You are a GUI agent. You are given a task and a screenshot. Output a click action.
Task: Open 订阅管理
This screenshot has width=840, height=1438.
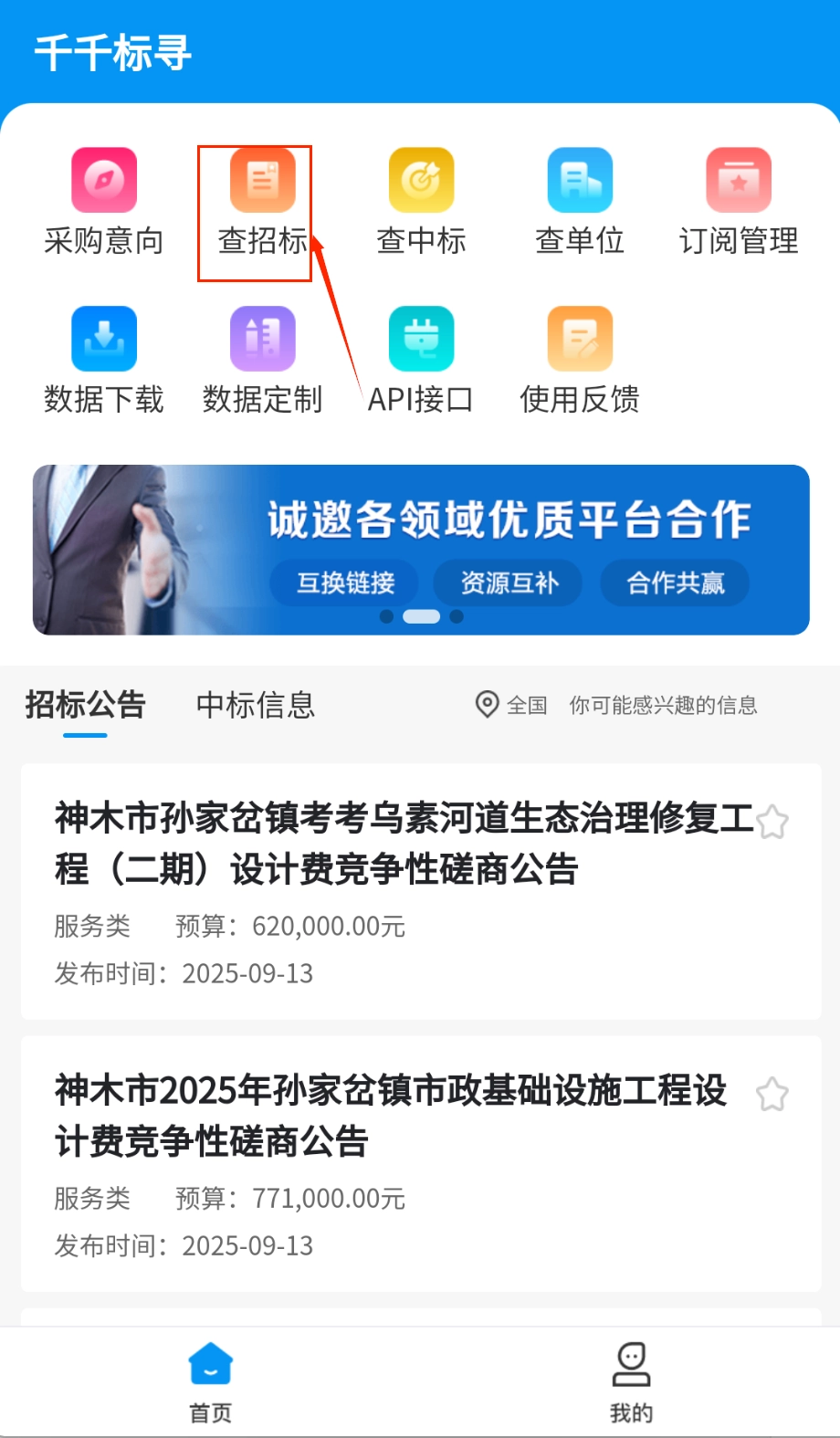(x=739, y=203)
